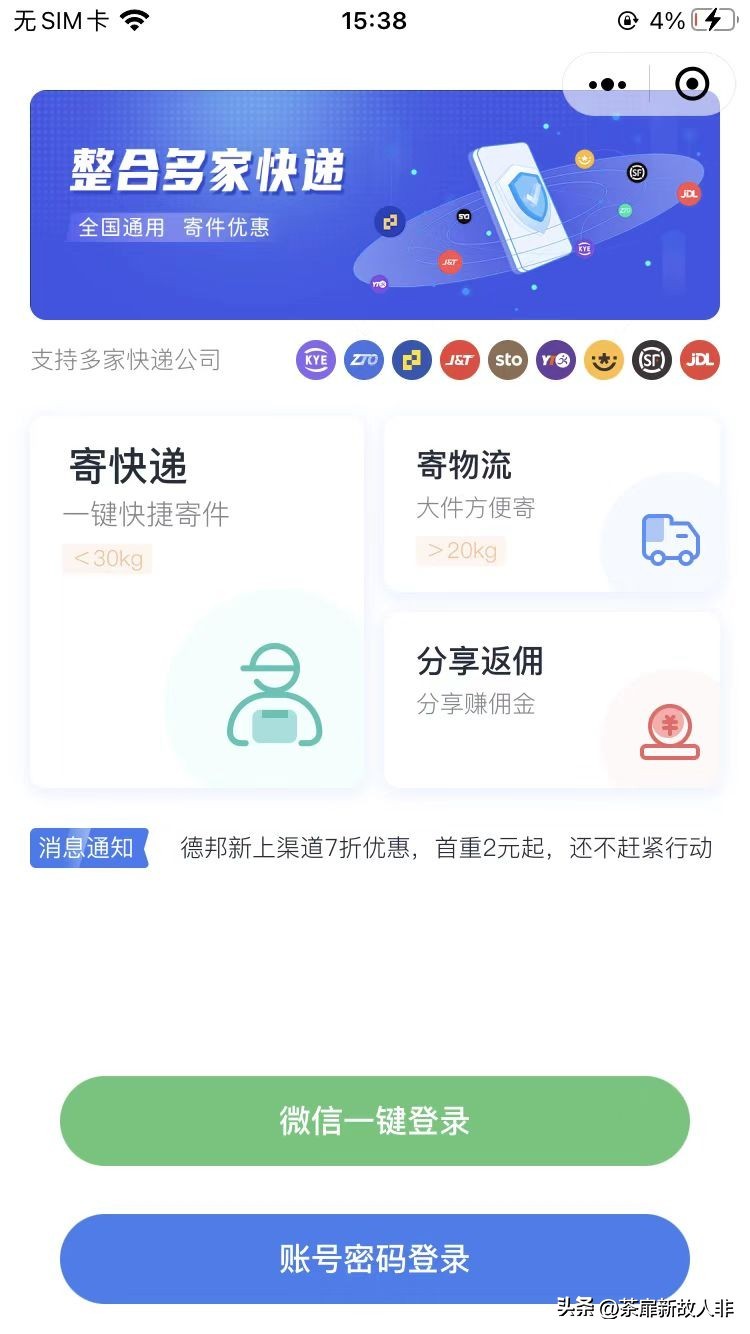The width and height of the screenshot is (750, 1334).
Task: Choose the STO 申通 courier icon
Action: [508, 360]
